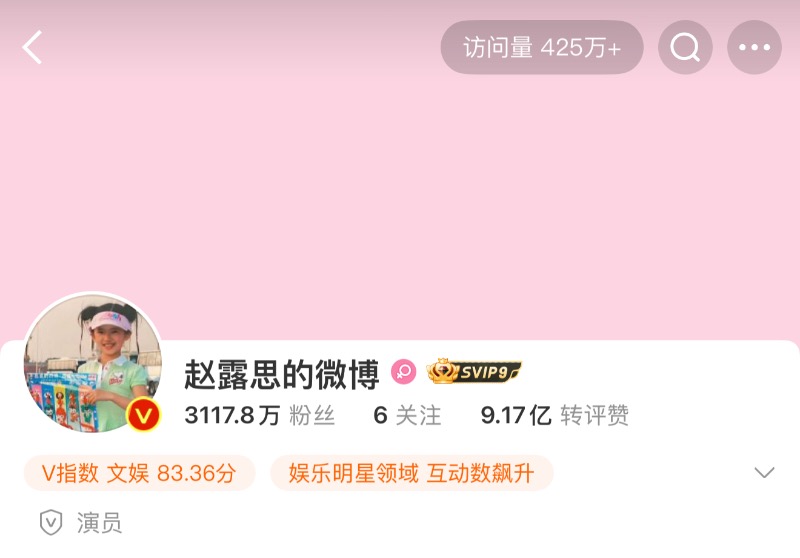800x558 pixels.
Task: Expand profile details with the chevron
Action: (764, 473)
